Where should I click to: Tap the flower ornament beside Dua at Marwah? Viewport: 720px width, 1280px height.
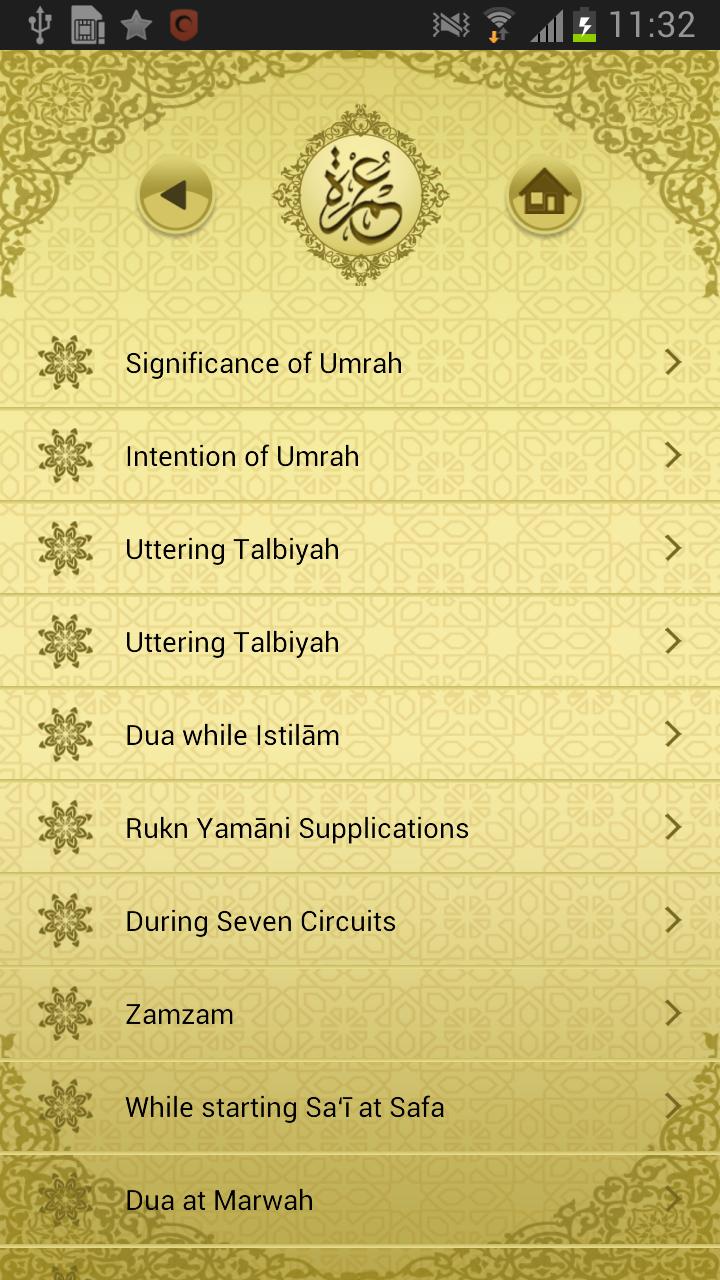64,1199
